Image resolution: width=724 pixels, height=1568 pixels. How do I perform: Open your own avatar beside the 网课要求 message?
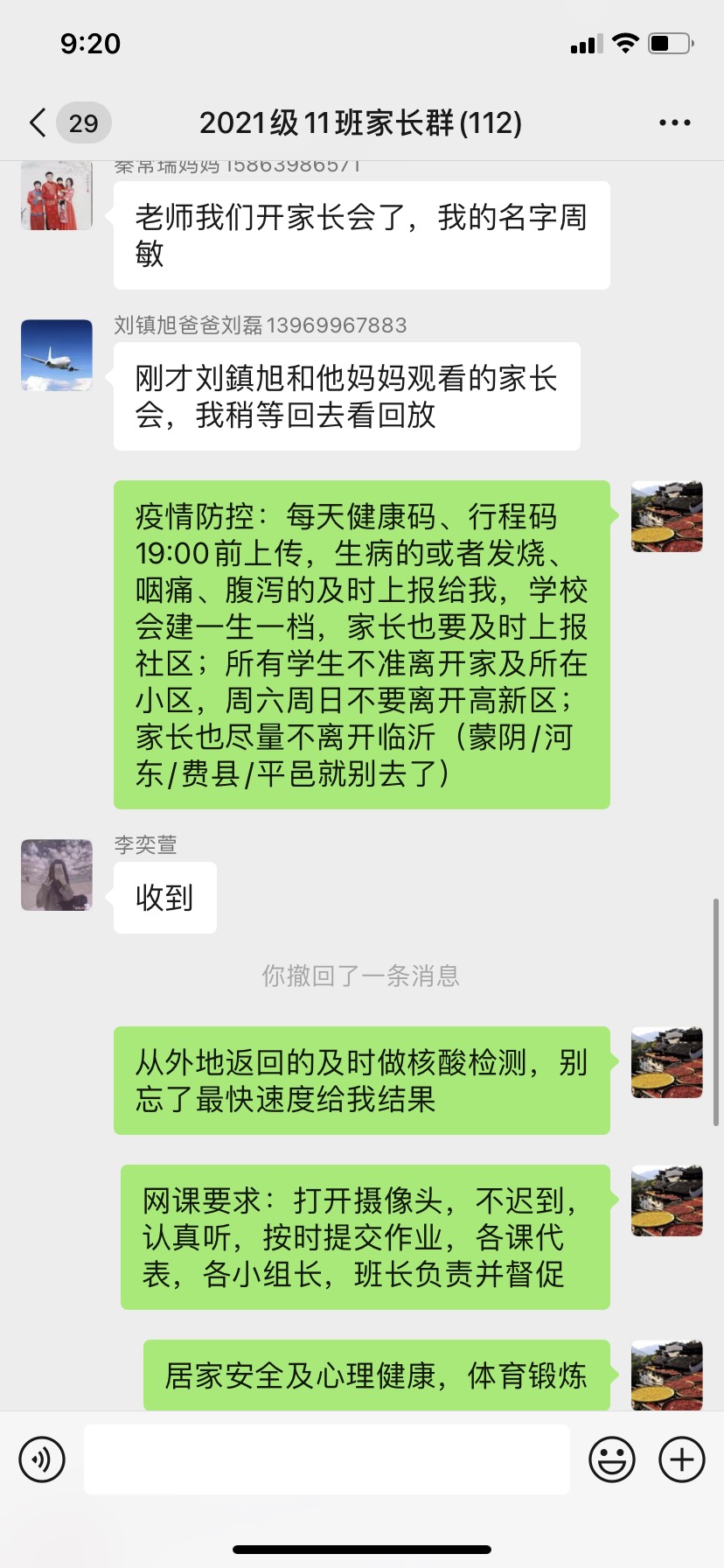pos(666,1201)
